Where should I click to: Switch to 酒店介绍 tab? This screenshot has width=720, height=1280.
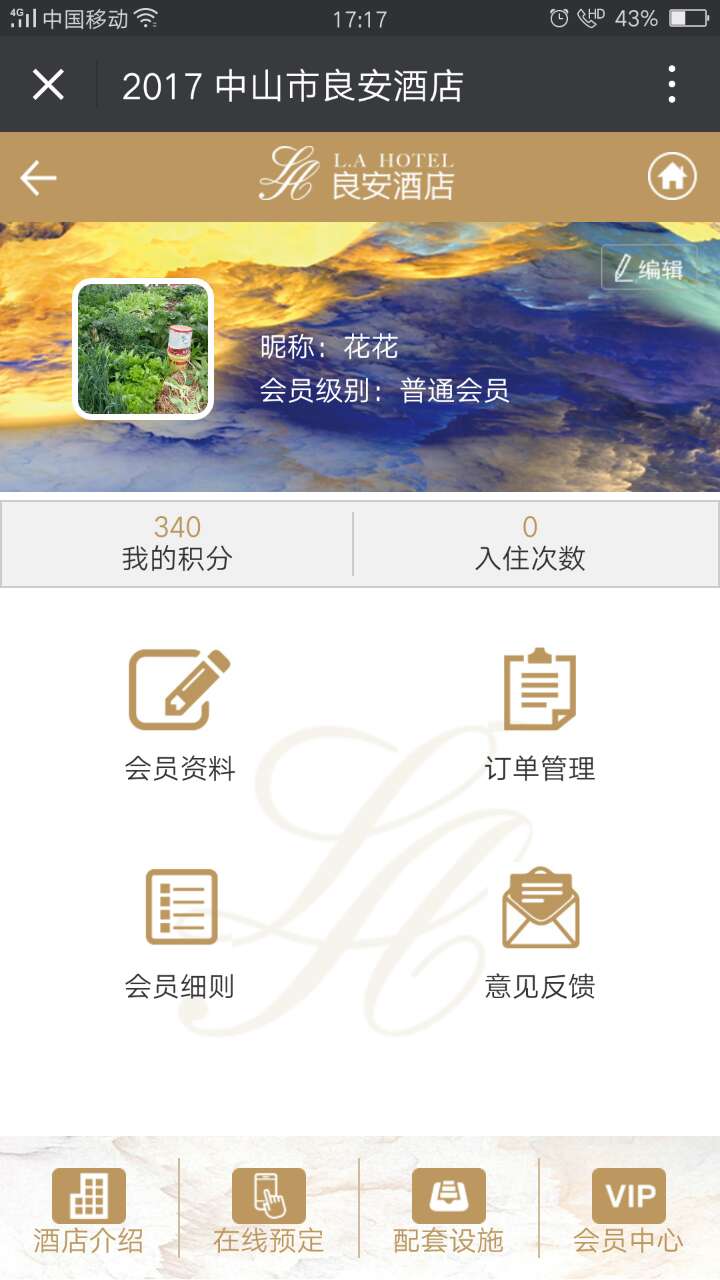point(89,1211)
